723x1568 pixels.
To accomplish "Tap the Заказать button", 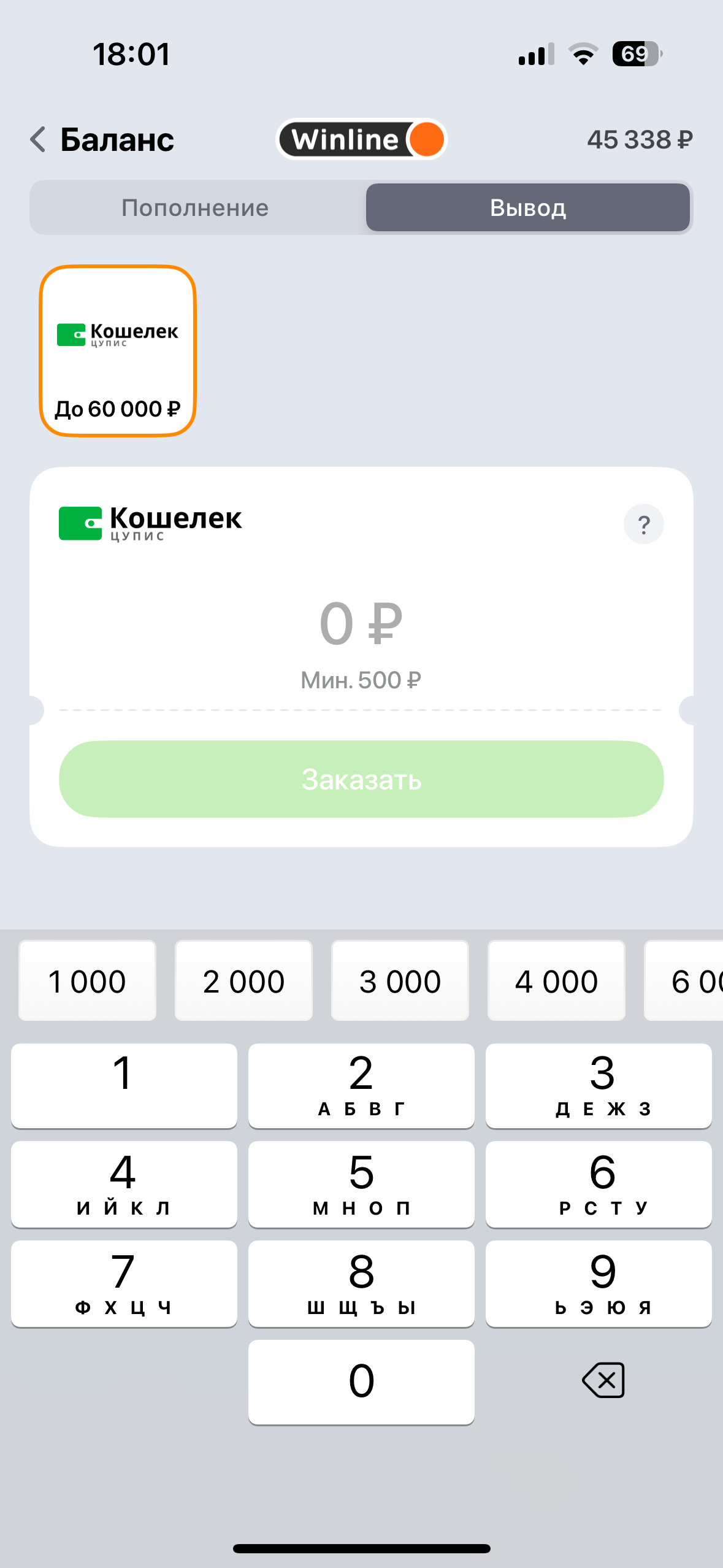I will [x=361, y=779].
